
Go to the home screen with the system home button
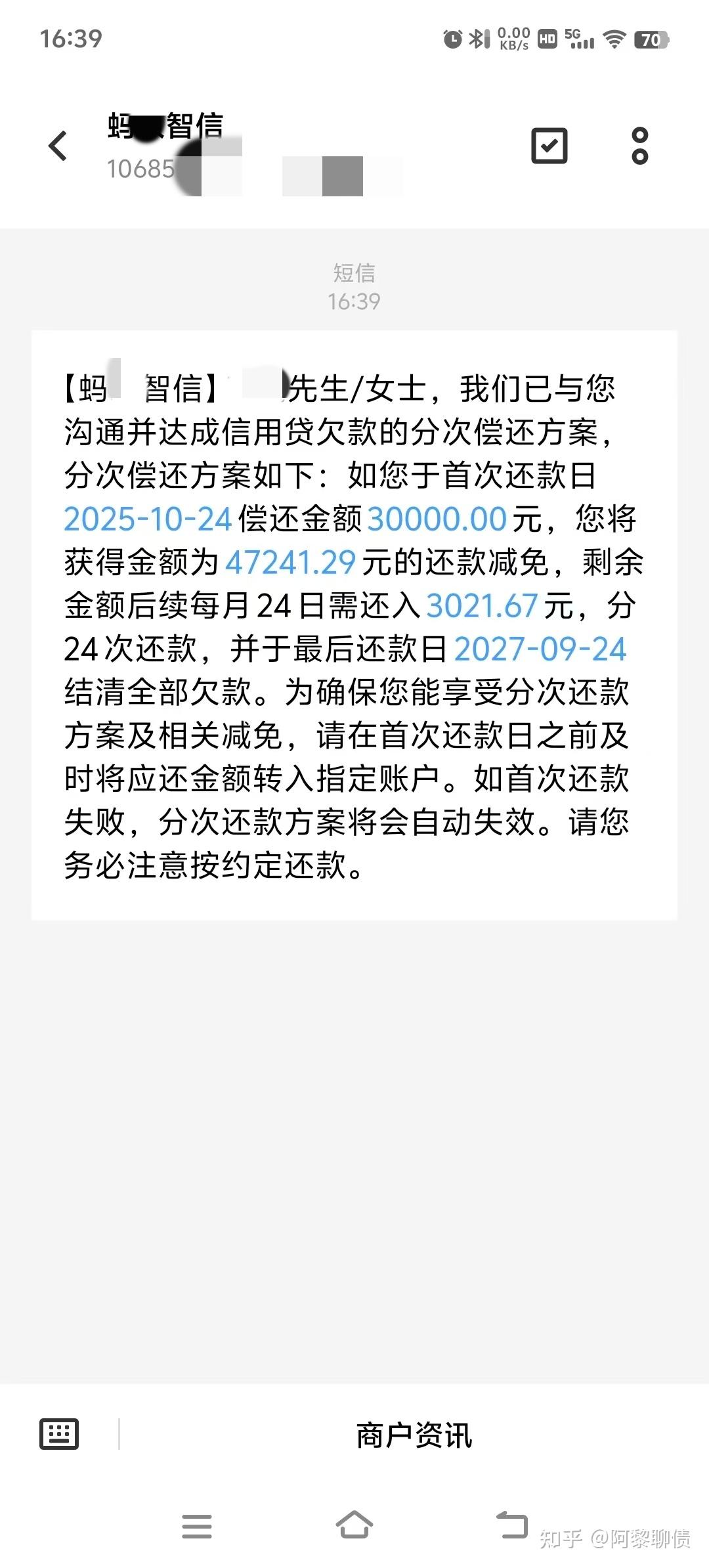(x=354, y=1525)
